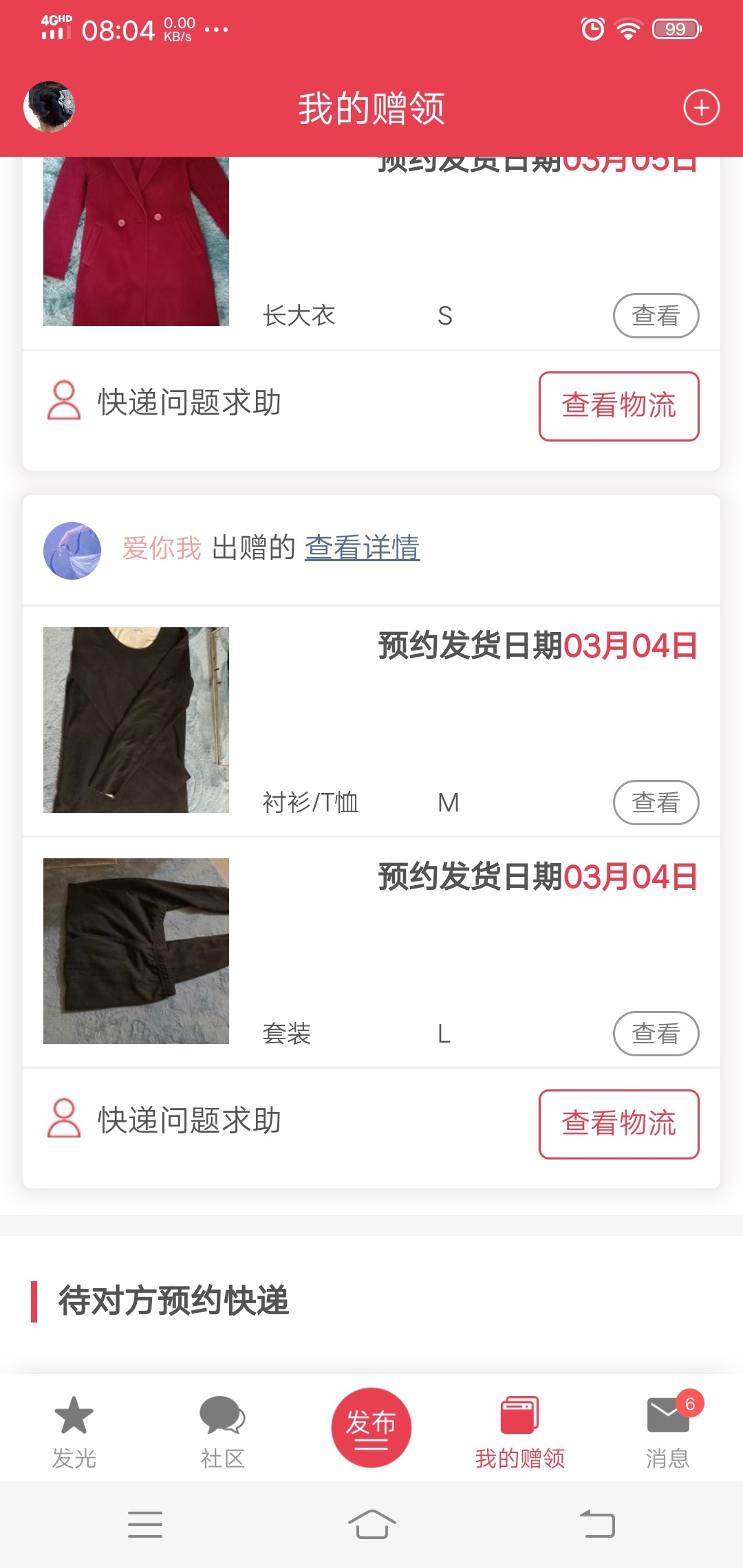This screenshot has height=1568, width=743.
Task: Tap 查看 for the 套装 item
Action: pyautogui.click(x=656, y=1033)
